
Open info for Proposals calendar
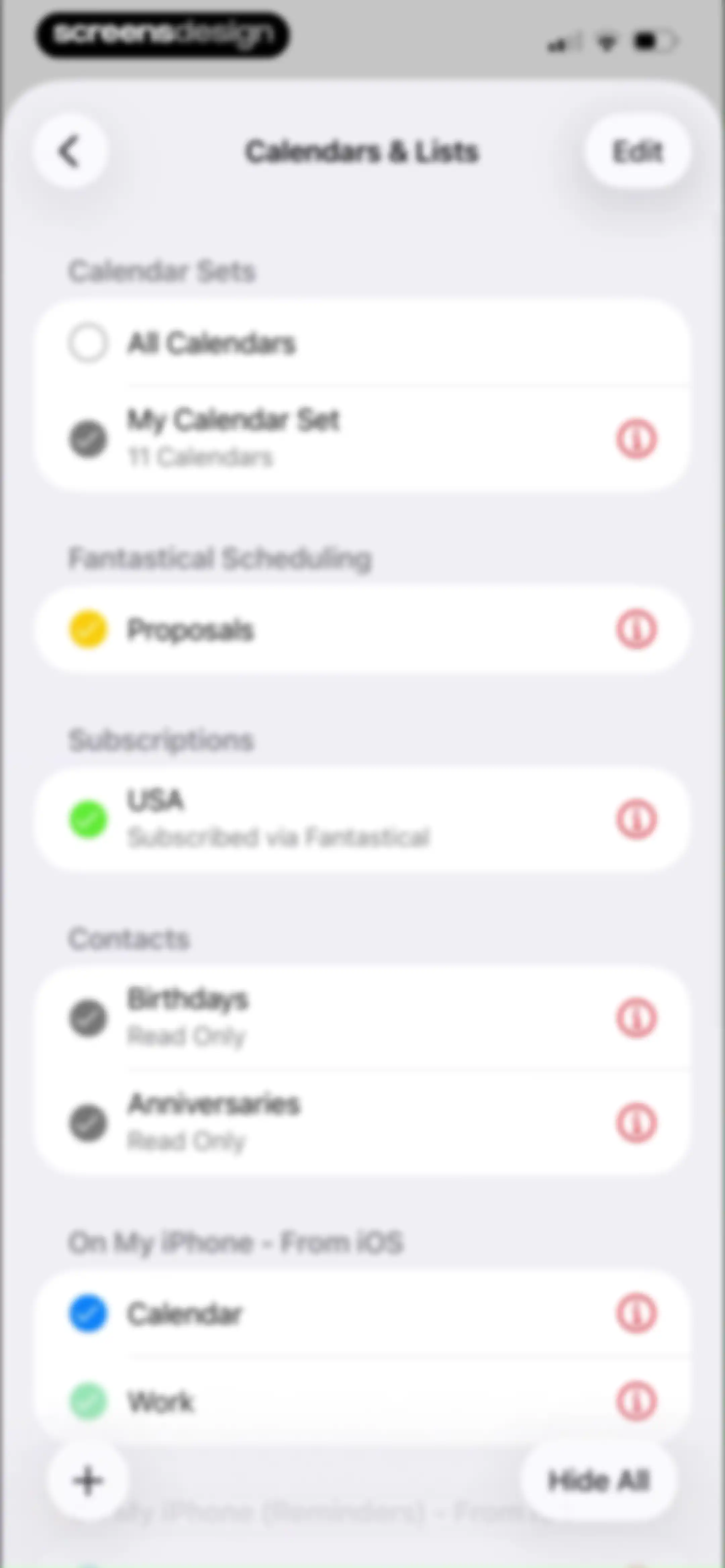click(637, 630)
